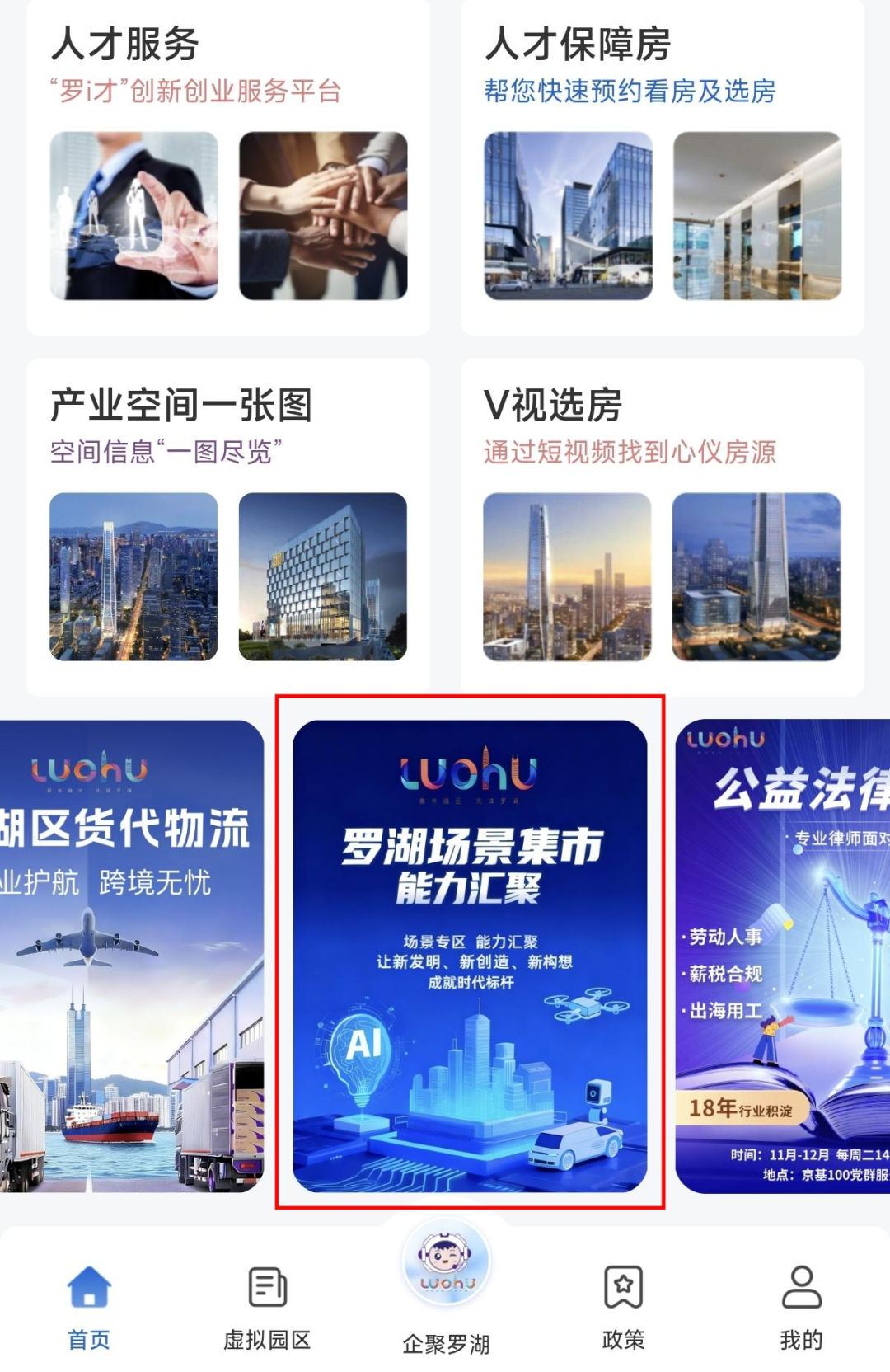The width and height of the screenshot is (890, 1372).
Task: Open the V视选房 card
Action: coord(662,526)
